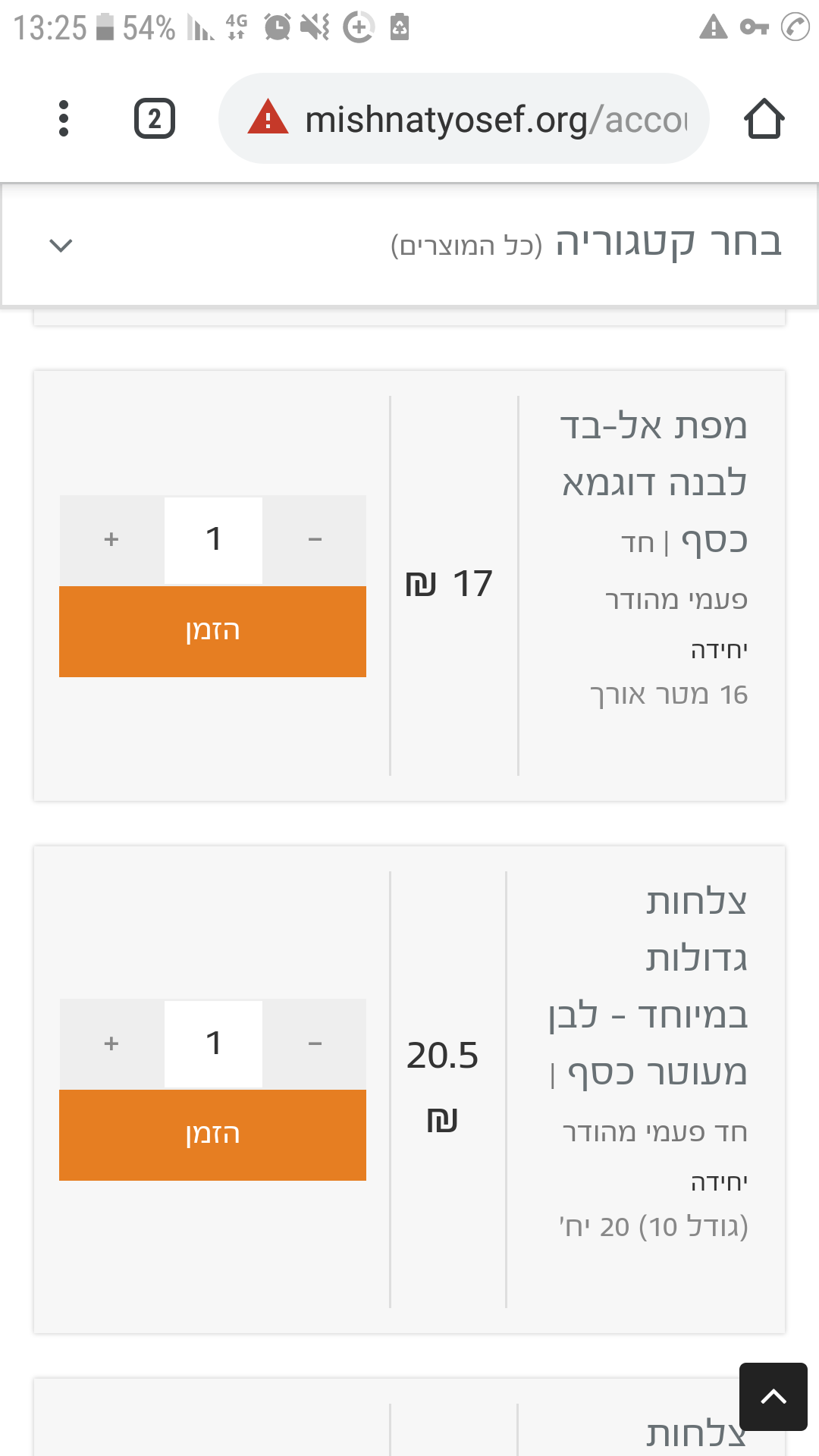819x1456 pixels.
Task: Edit quantity field for the 17 ₪ tablecloth
Action: pyautogui.click(x=213, y=540)
